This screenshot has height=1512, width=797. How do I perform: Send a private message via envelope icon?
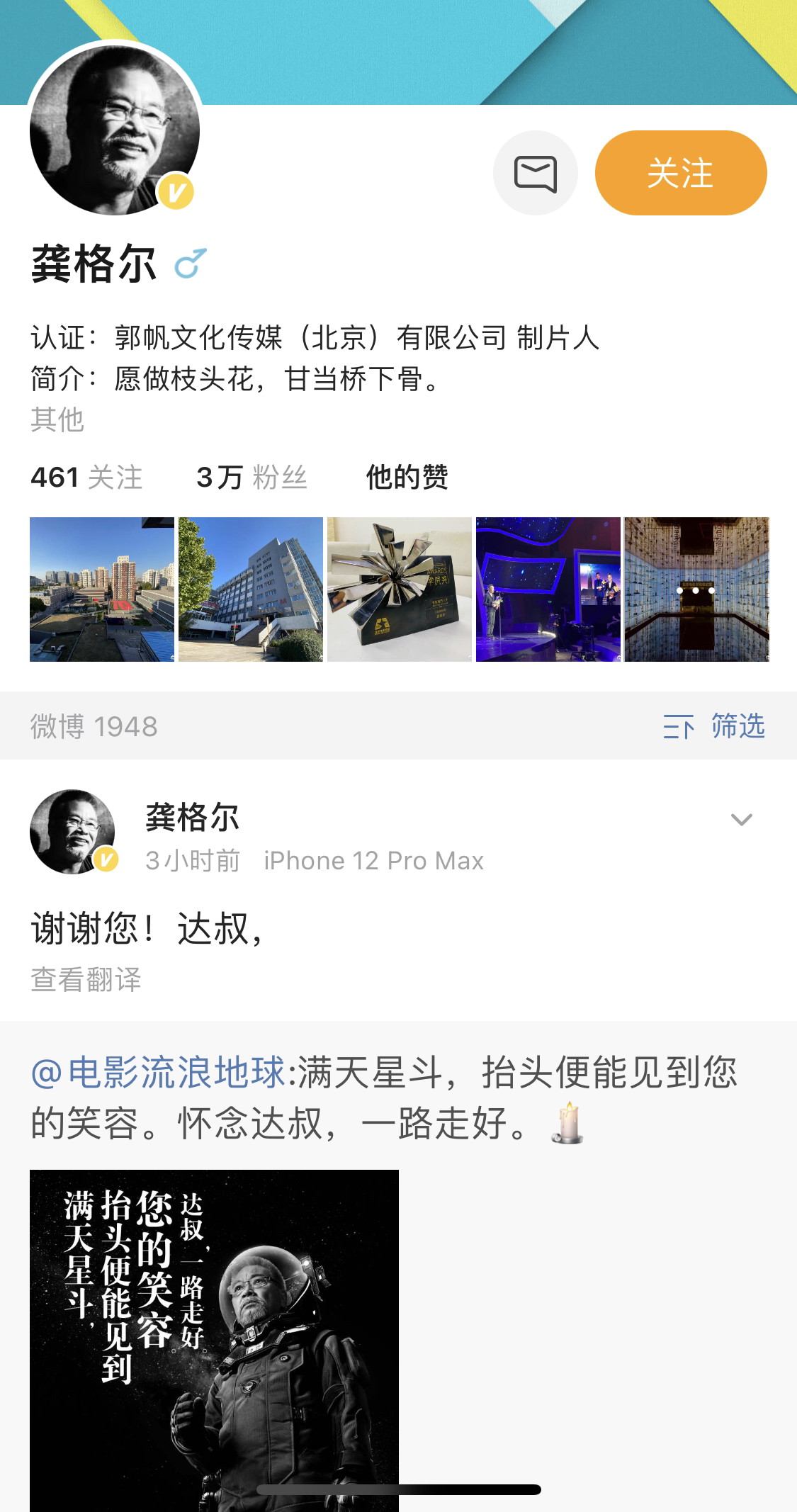click(x=536, y=173)
